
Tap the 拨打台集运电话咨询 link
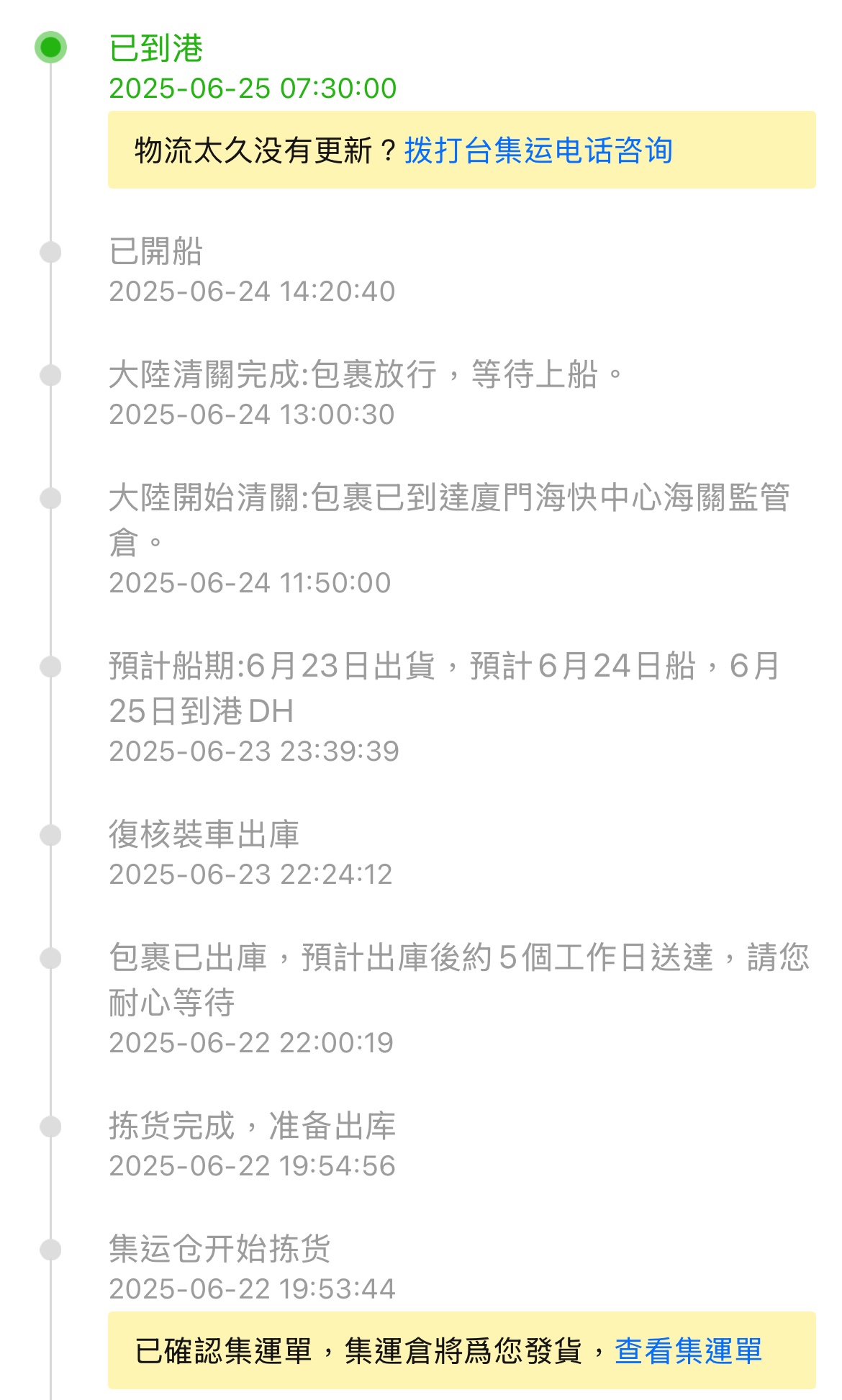tap(538, 150)
